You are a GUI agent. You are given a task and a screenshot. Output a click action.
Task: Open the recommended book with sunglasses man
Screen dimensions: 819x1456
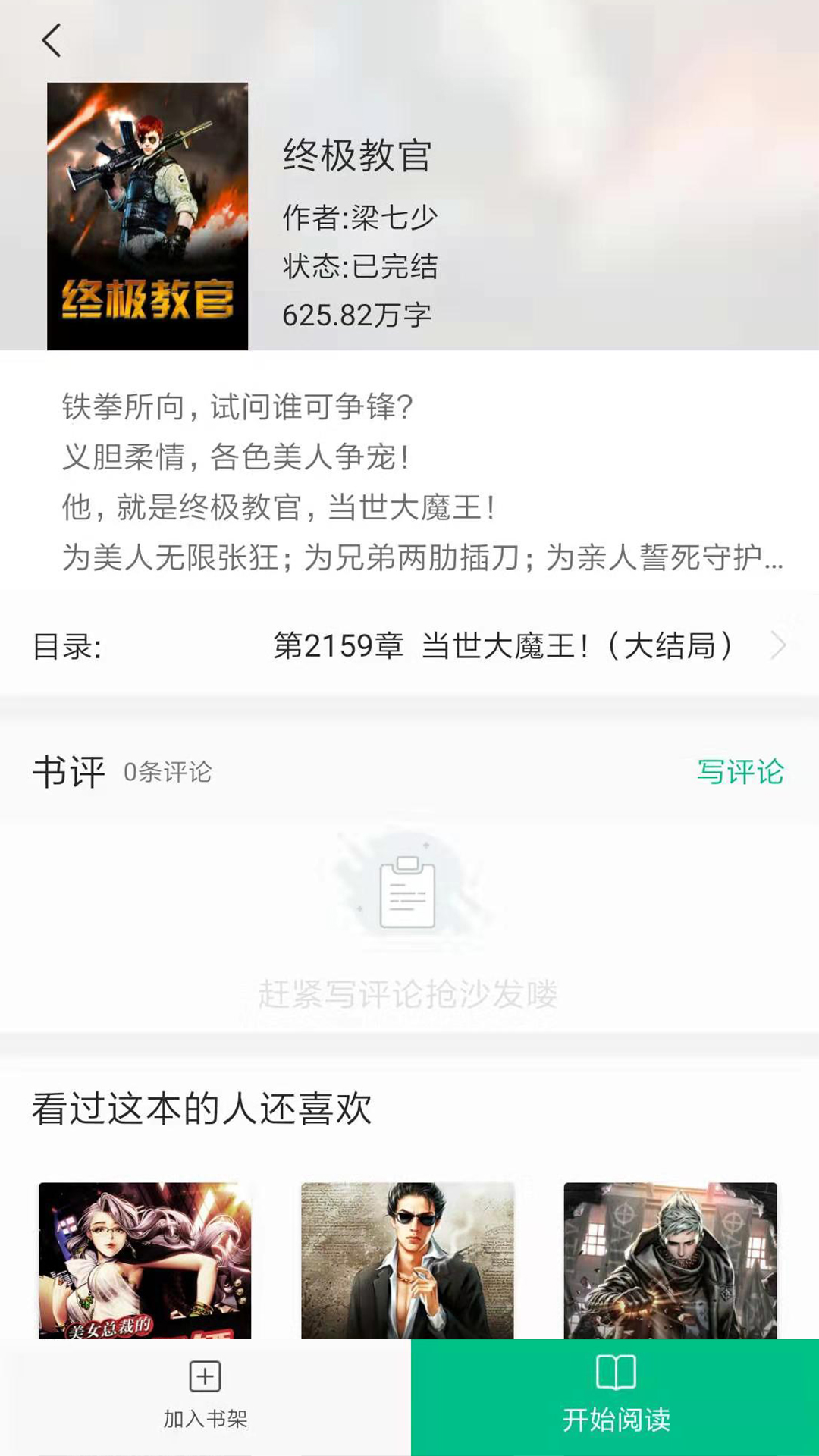click(x=407, y=1260)
